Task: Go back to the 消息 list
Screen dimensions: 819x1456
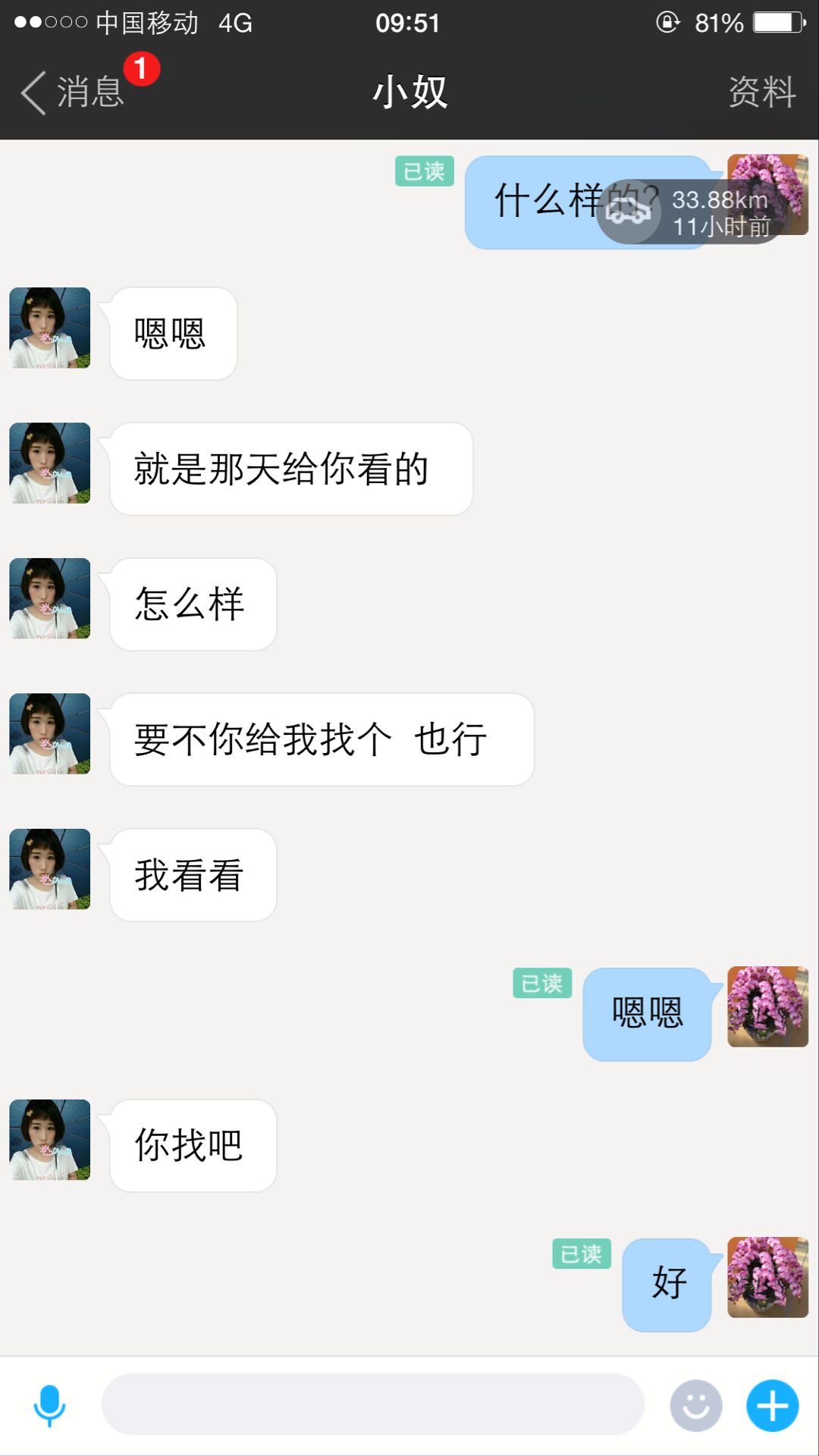Action: coord(72,93)
